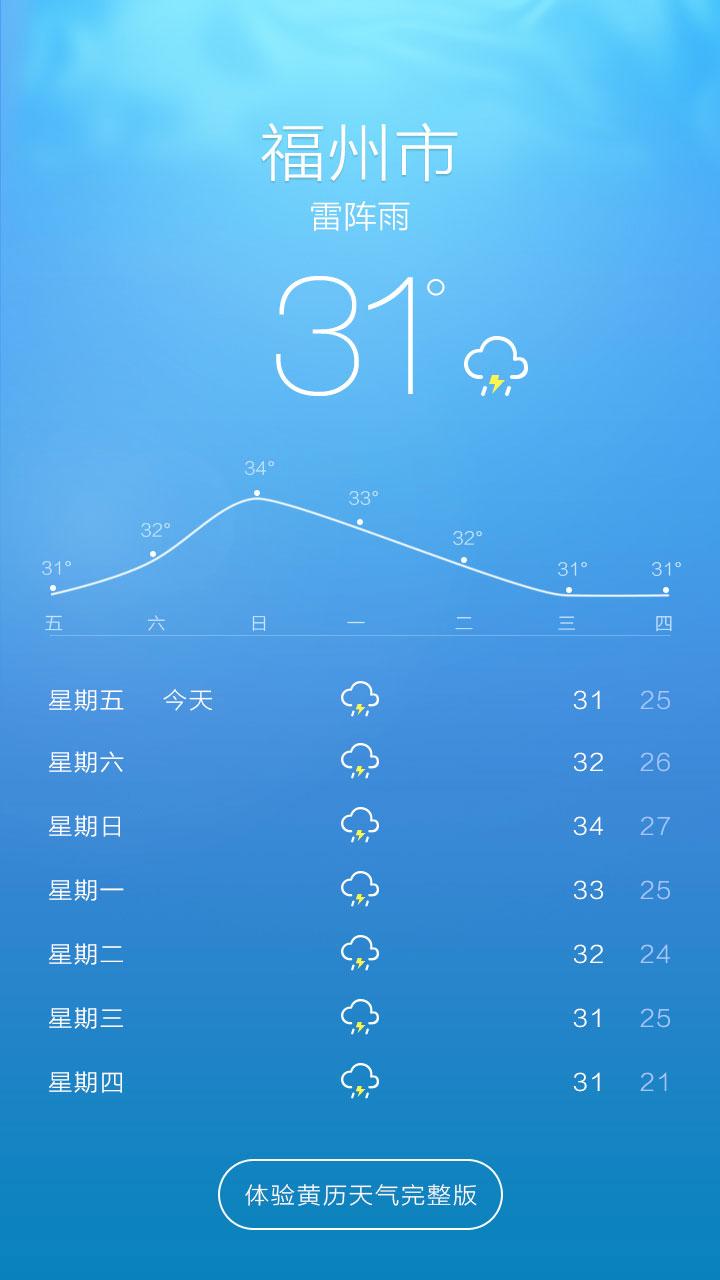This screenshot has width=720, height=1280.
Task: Select the thunderstorm icon beside 星期一
Action: click(x=360, y=890)
